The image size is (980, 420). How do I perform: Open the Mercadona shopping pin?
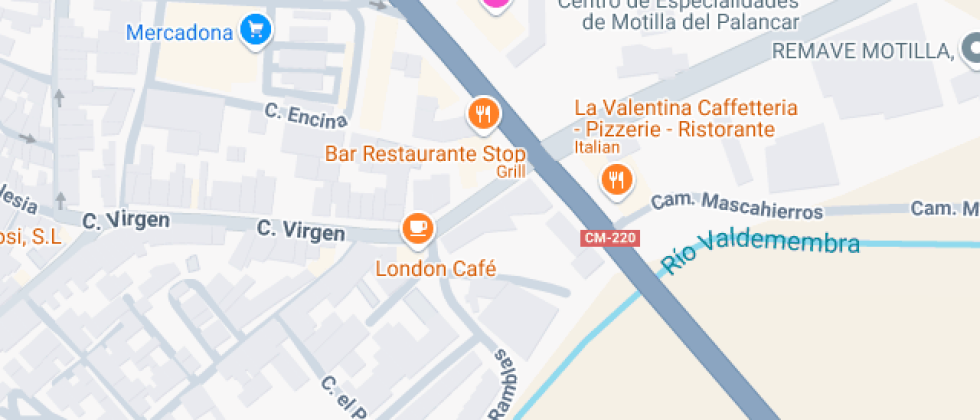256,30
